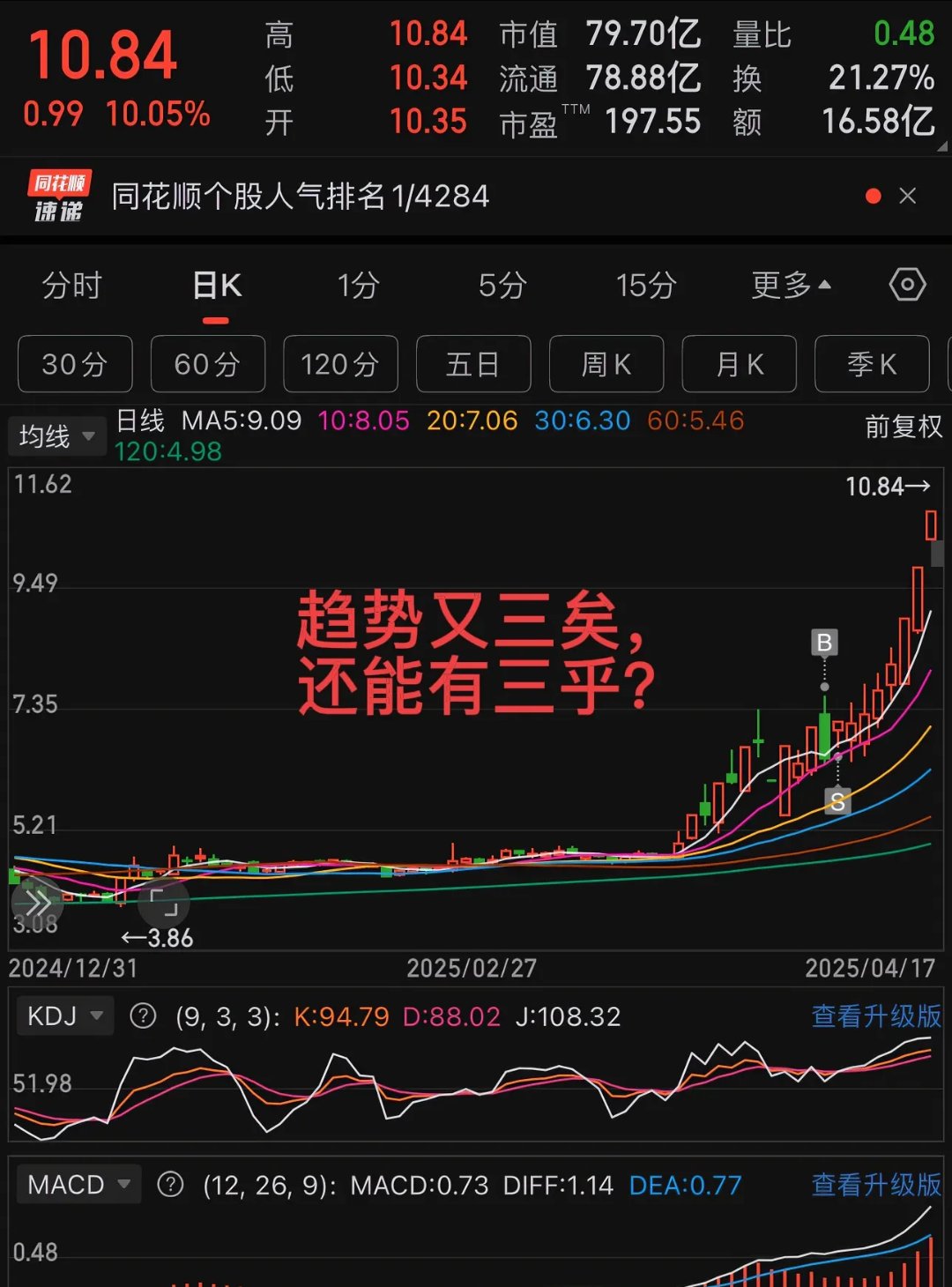Click the B buy-point marker on chart

[x=823, y=643]
